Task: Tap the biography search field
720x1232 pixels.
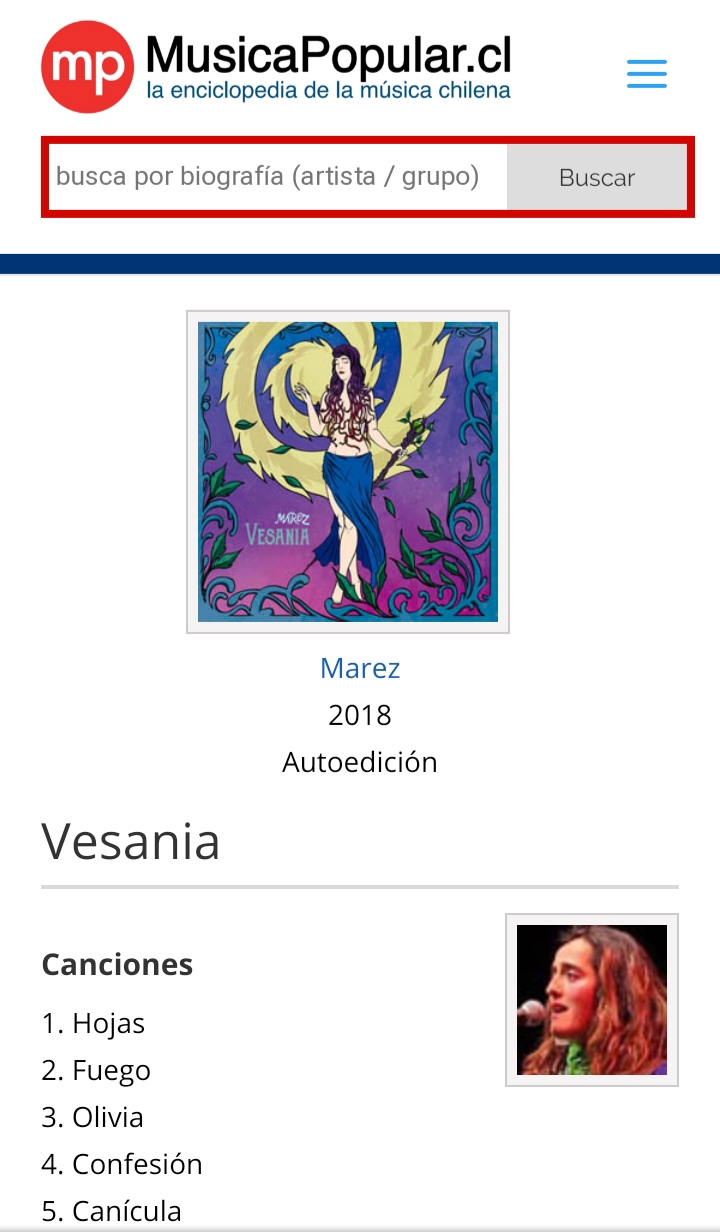Action: pos(277,177)
